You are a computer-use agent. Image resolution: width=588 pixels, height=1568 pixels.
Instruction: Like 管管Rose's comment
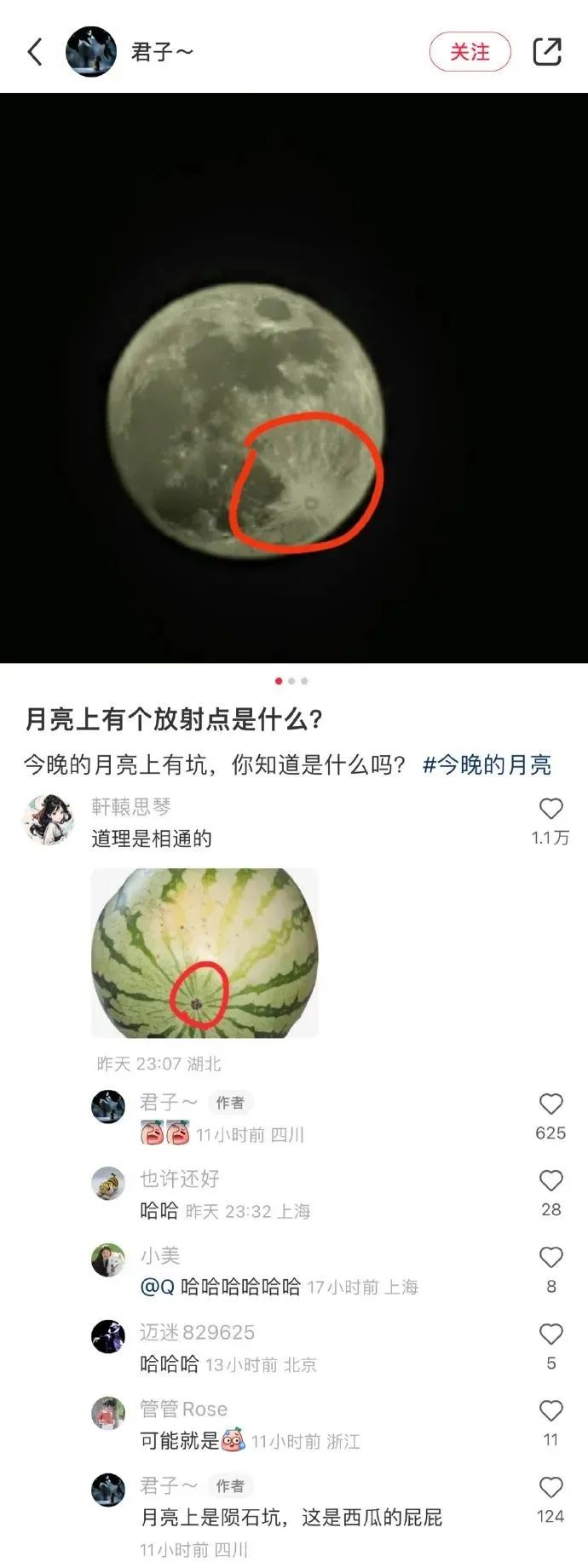point(551,1410)
